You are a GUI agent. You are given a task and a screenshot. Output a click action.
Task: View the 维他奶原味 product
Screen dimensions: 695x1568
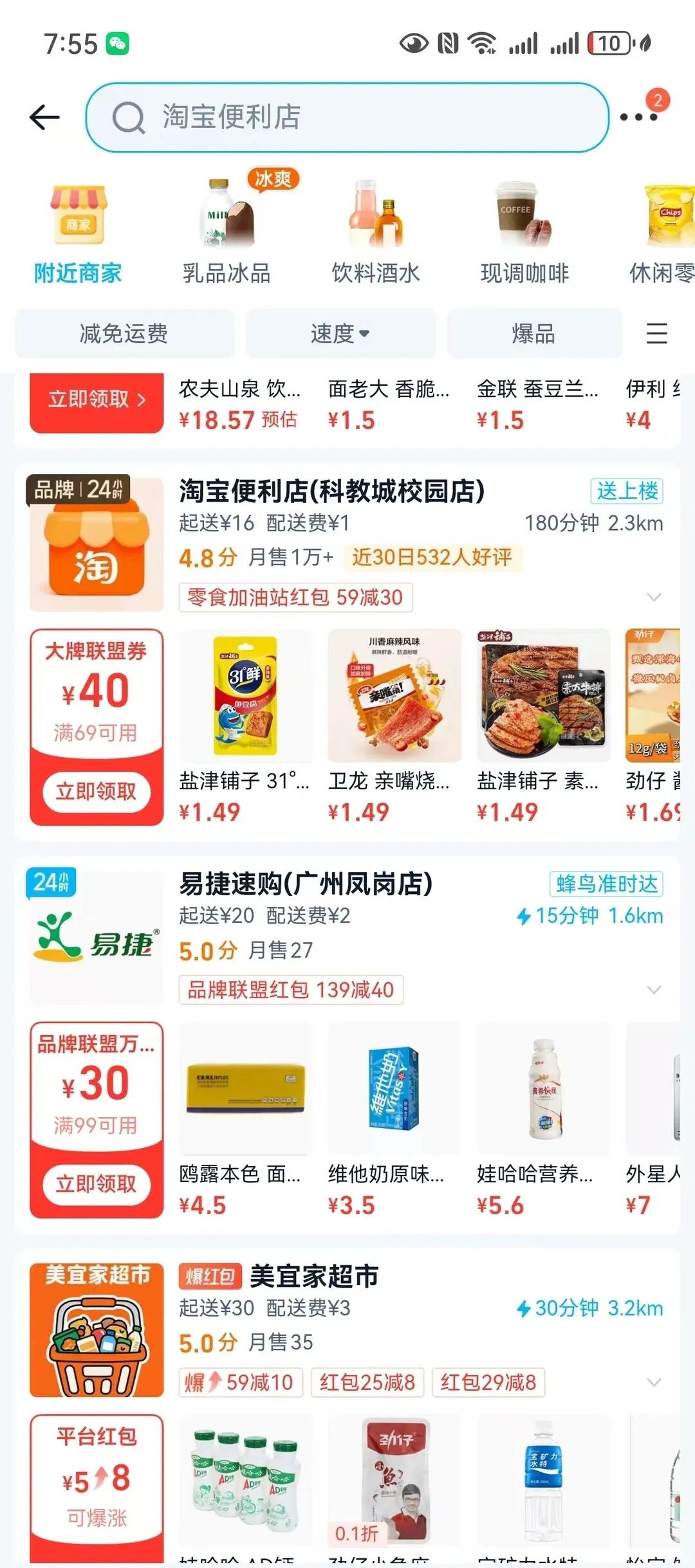pos(394,1118)
